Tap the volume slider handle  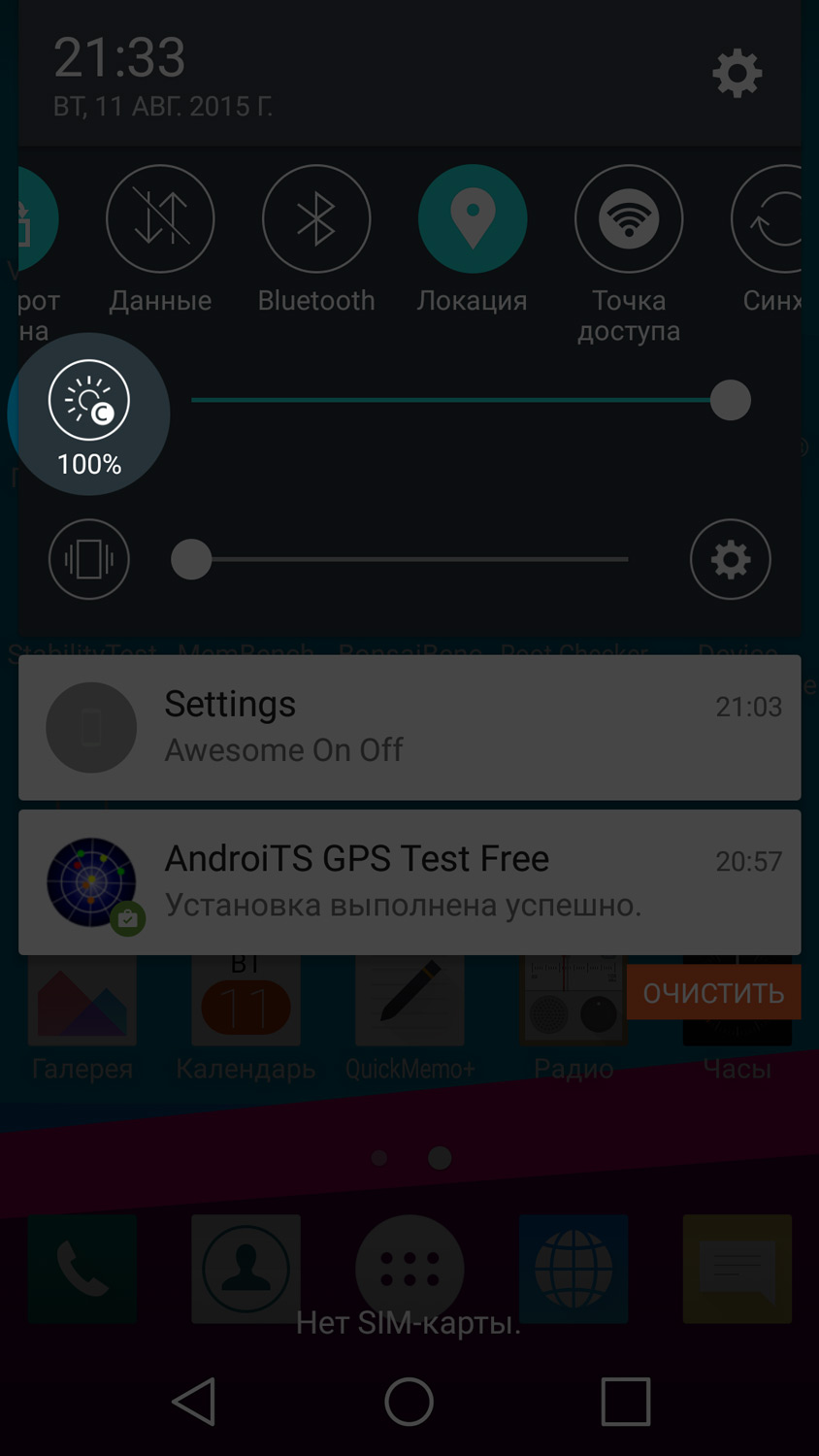coord(191,559)
